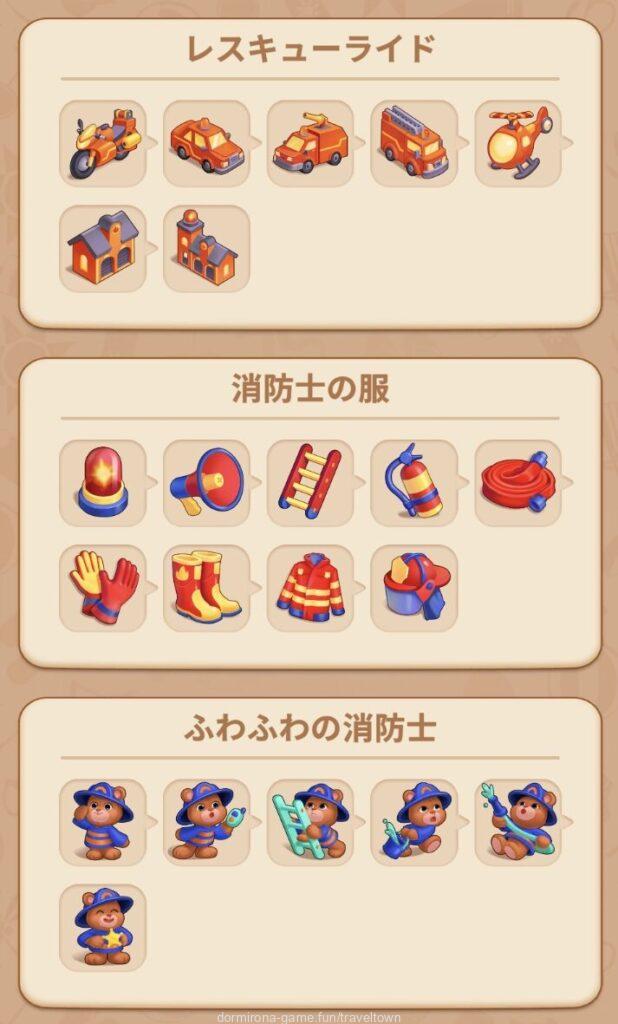This screenshot has width=618, height=1024.
Task: Tap the rescue helicopter item
Action: (x=518, y=143)
